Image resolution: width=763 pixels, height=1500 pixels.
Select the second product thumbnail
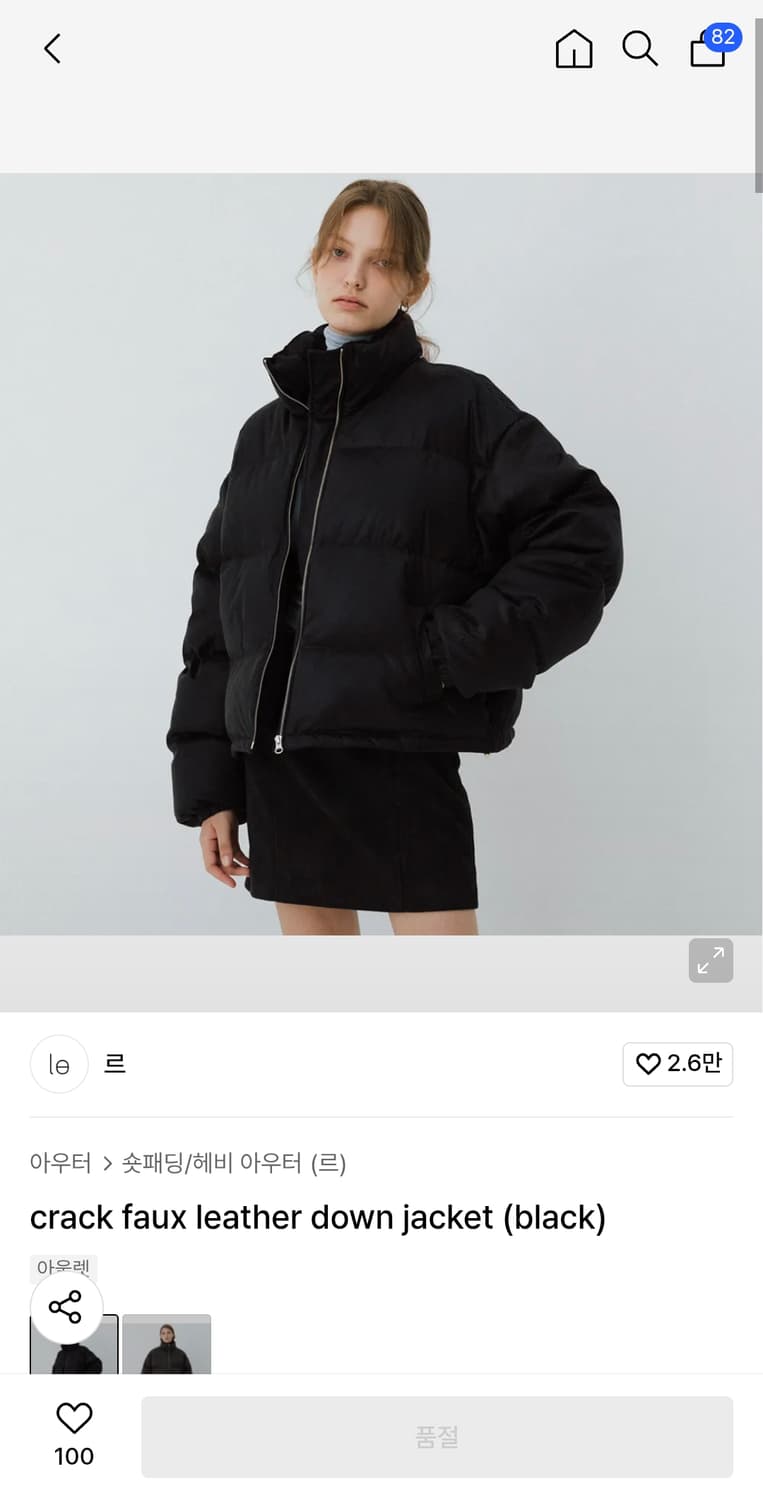coord(166,1345)
